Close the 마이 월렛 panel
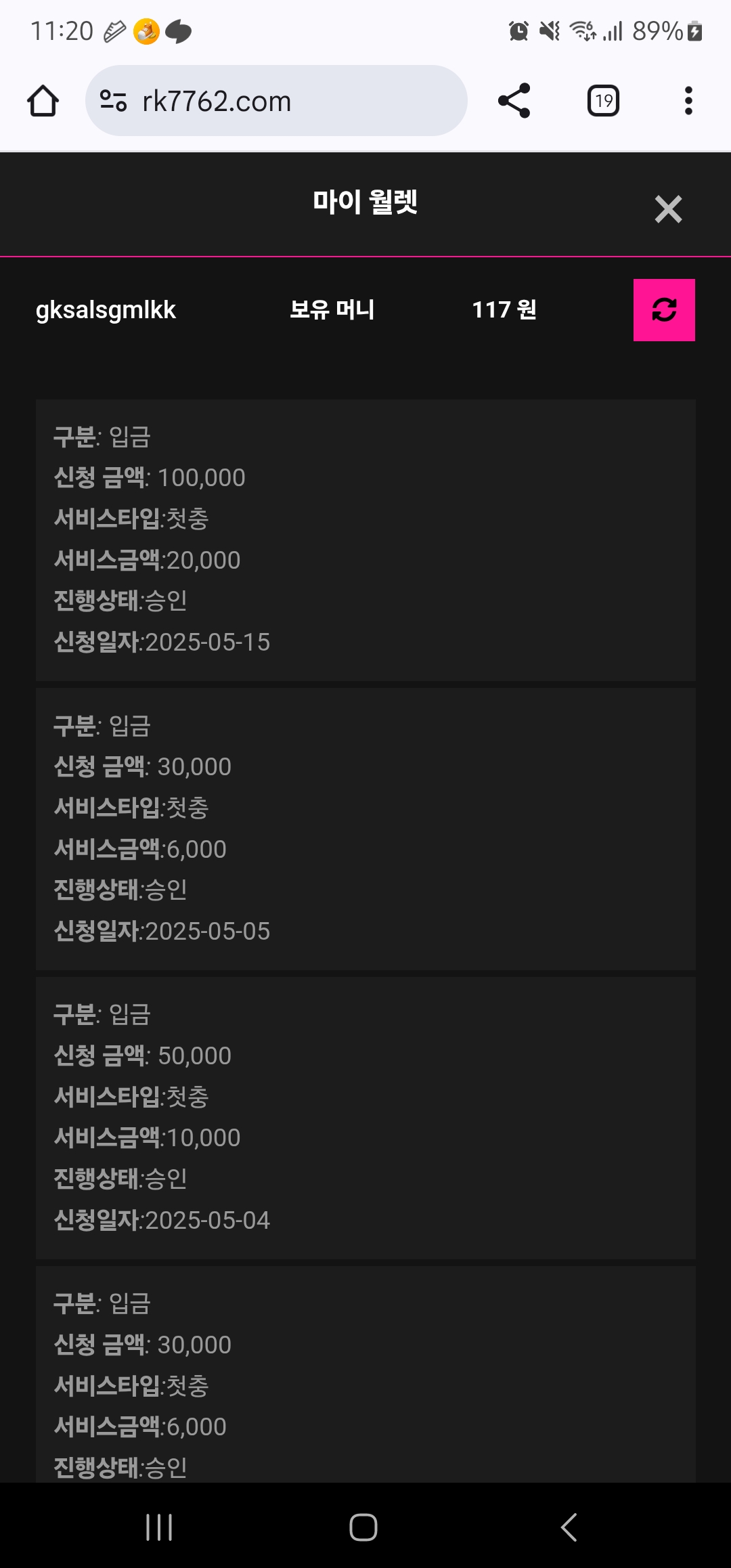This screenshot has width=731, height=1568. click(668, 209)
